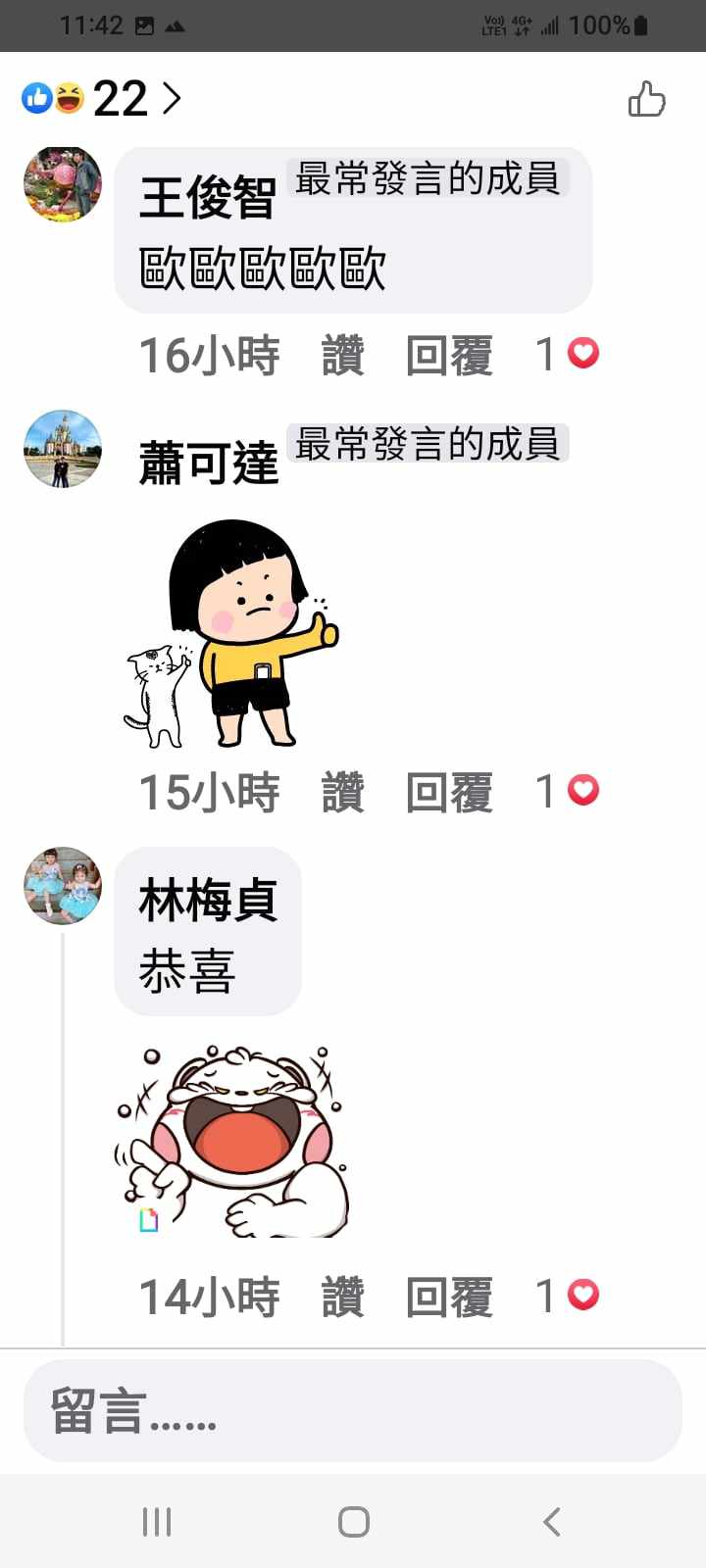Viewport: 706px width, 1568px height.
Task: Go back with the system back button
Action: click(551, 1522)
